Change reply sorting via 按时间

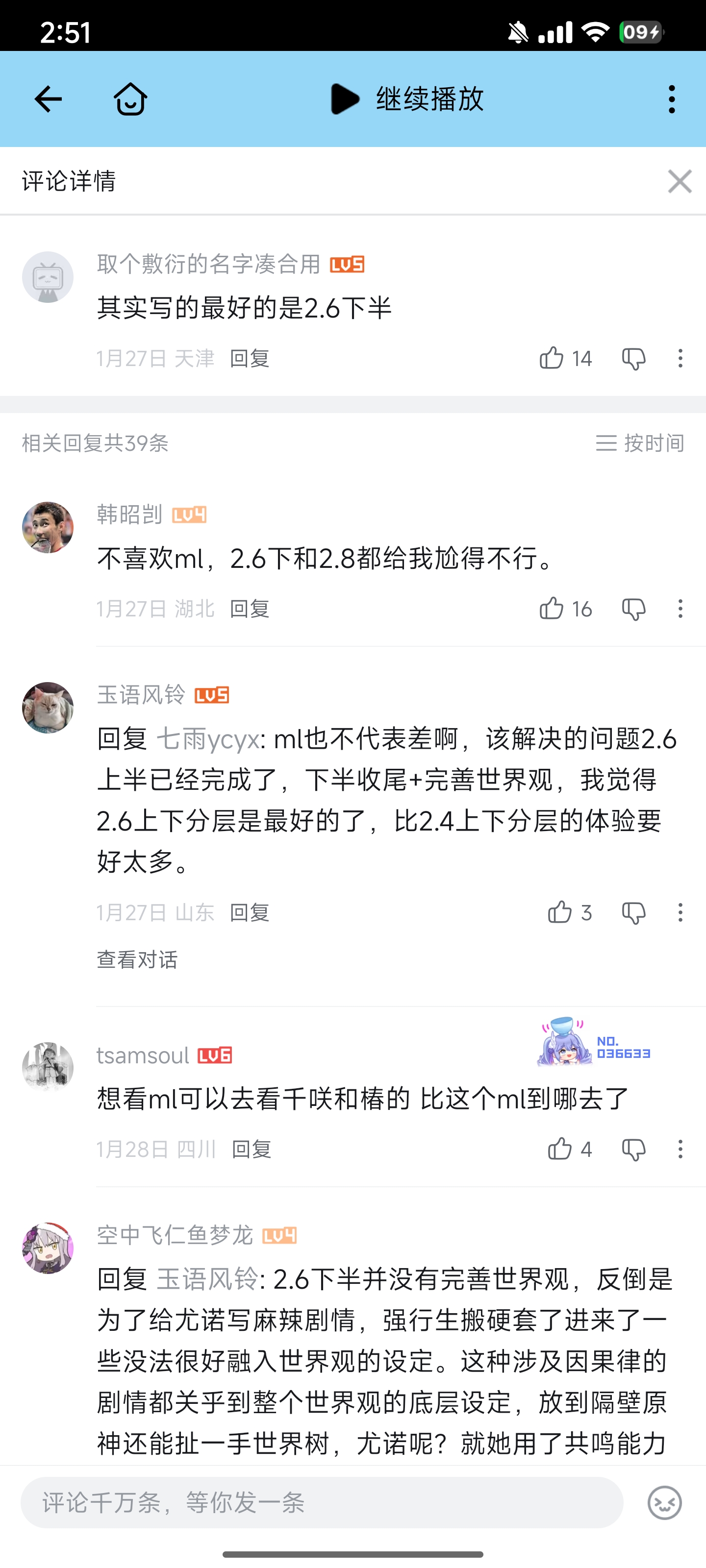coord(640,443)
